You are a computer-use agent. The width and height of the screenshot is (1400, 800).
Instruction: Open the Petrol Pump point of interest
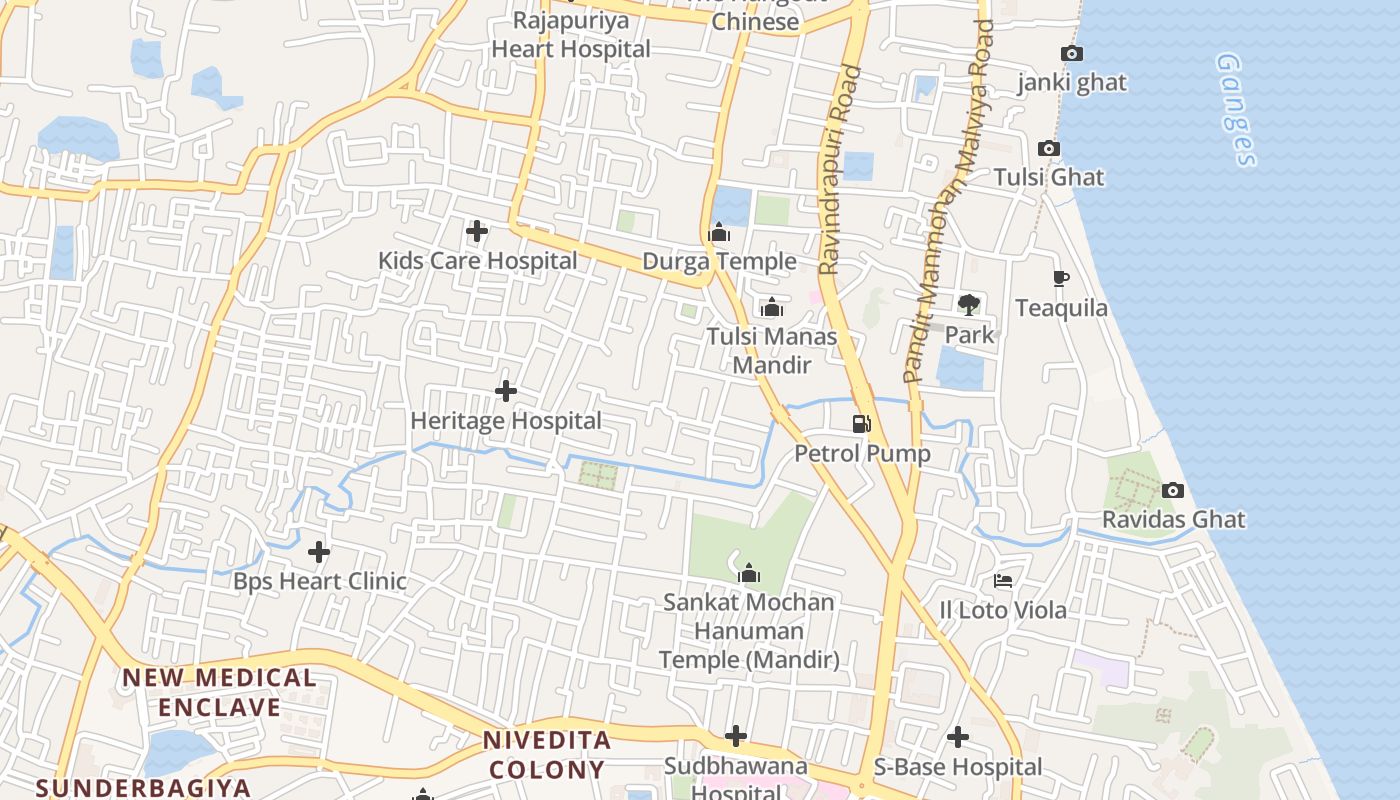(x=861, y=424)
